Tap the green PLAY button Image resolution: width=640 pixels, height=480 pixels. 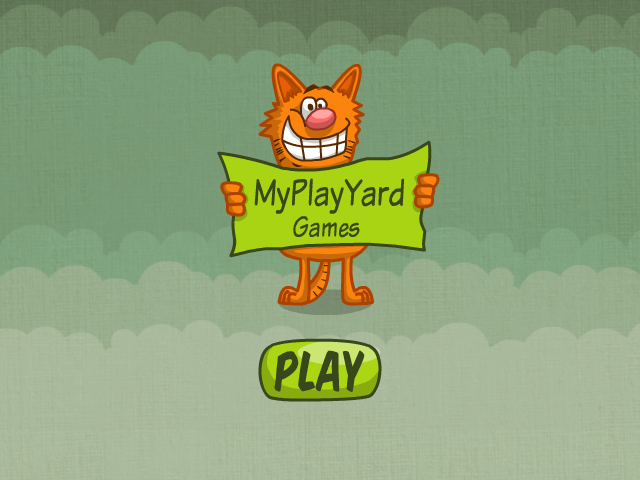[x=320, y=370]
